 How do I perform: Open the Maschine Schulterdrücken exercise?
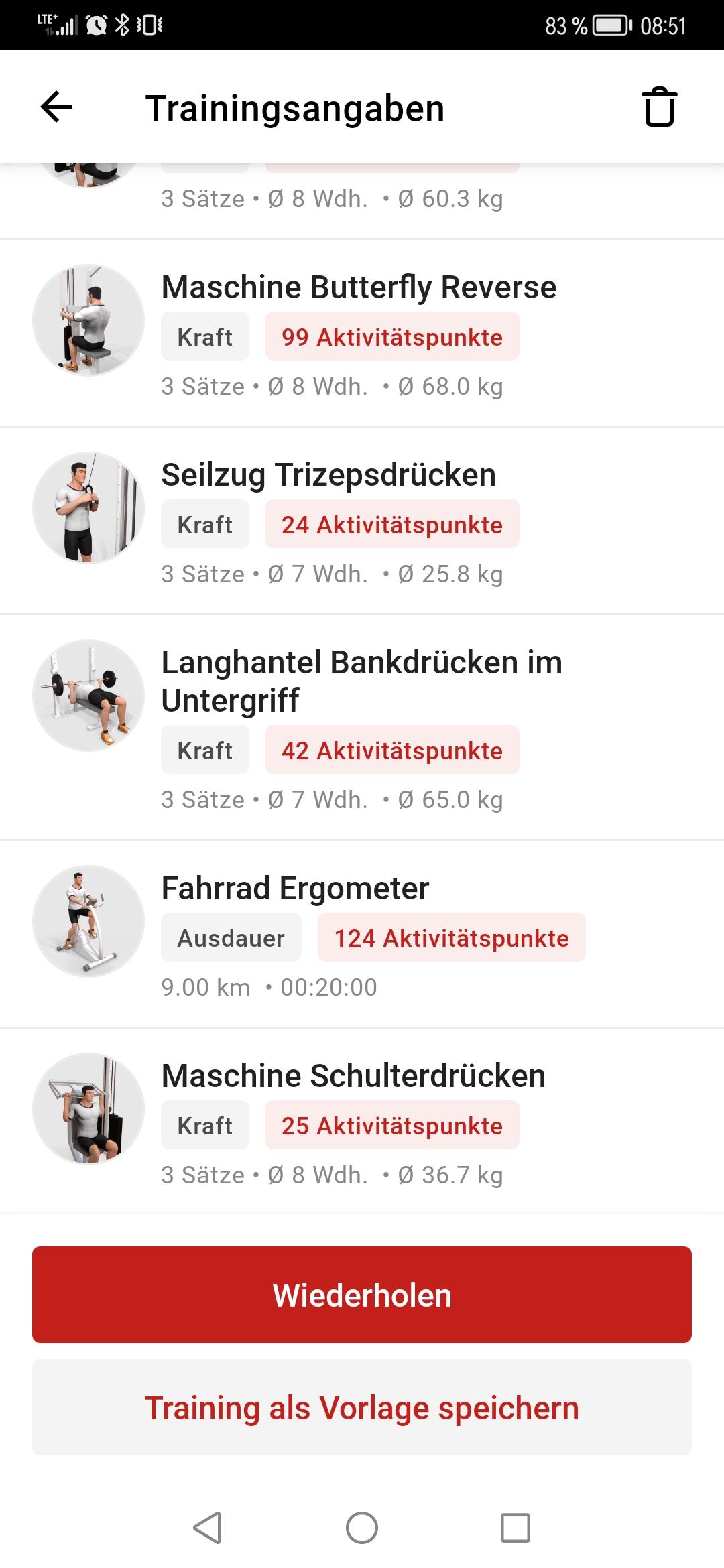coord(353,1077)
